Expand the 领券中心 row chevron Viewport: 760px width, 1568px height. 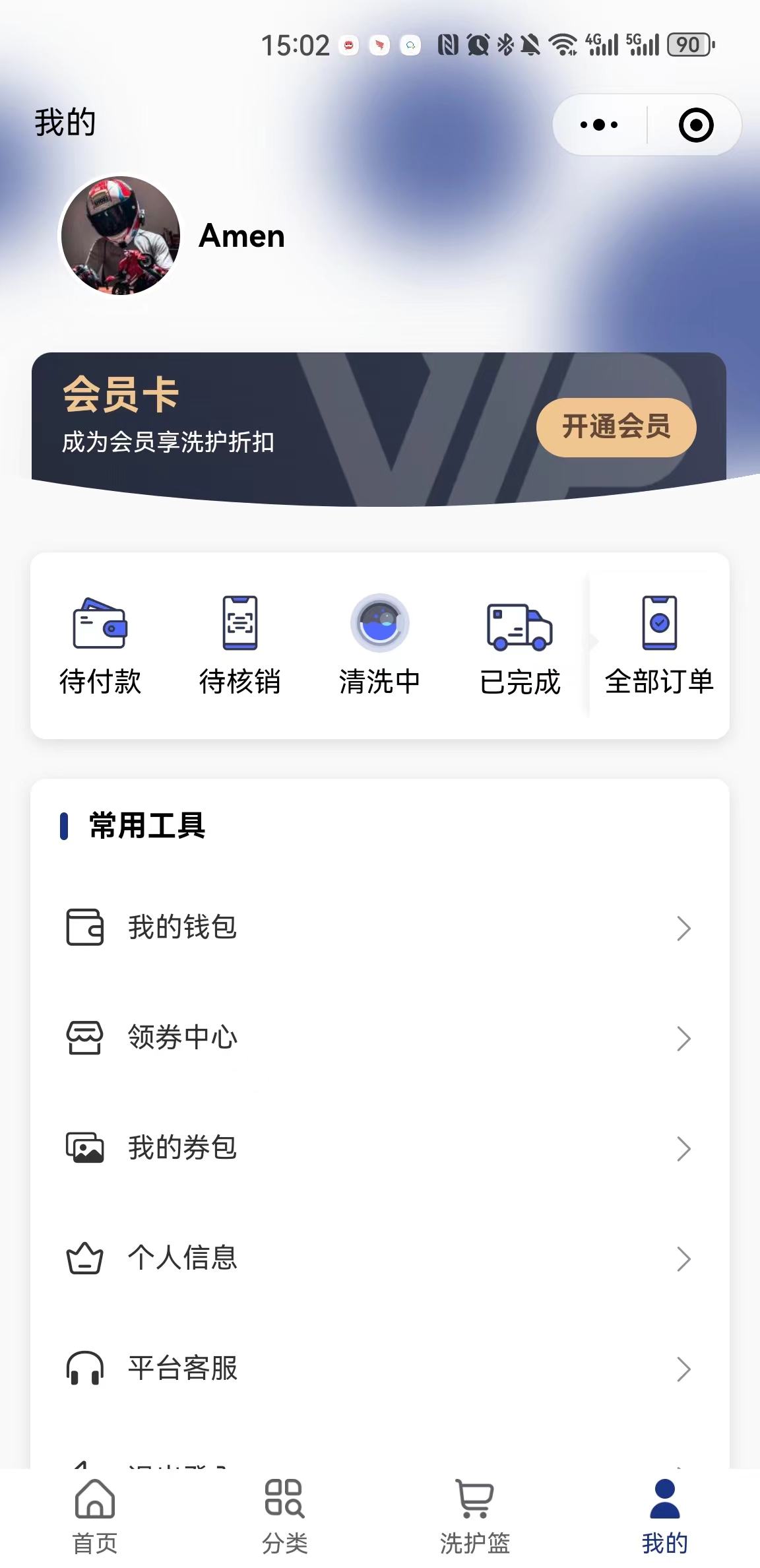coord(683,1039)
